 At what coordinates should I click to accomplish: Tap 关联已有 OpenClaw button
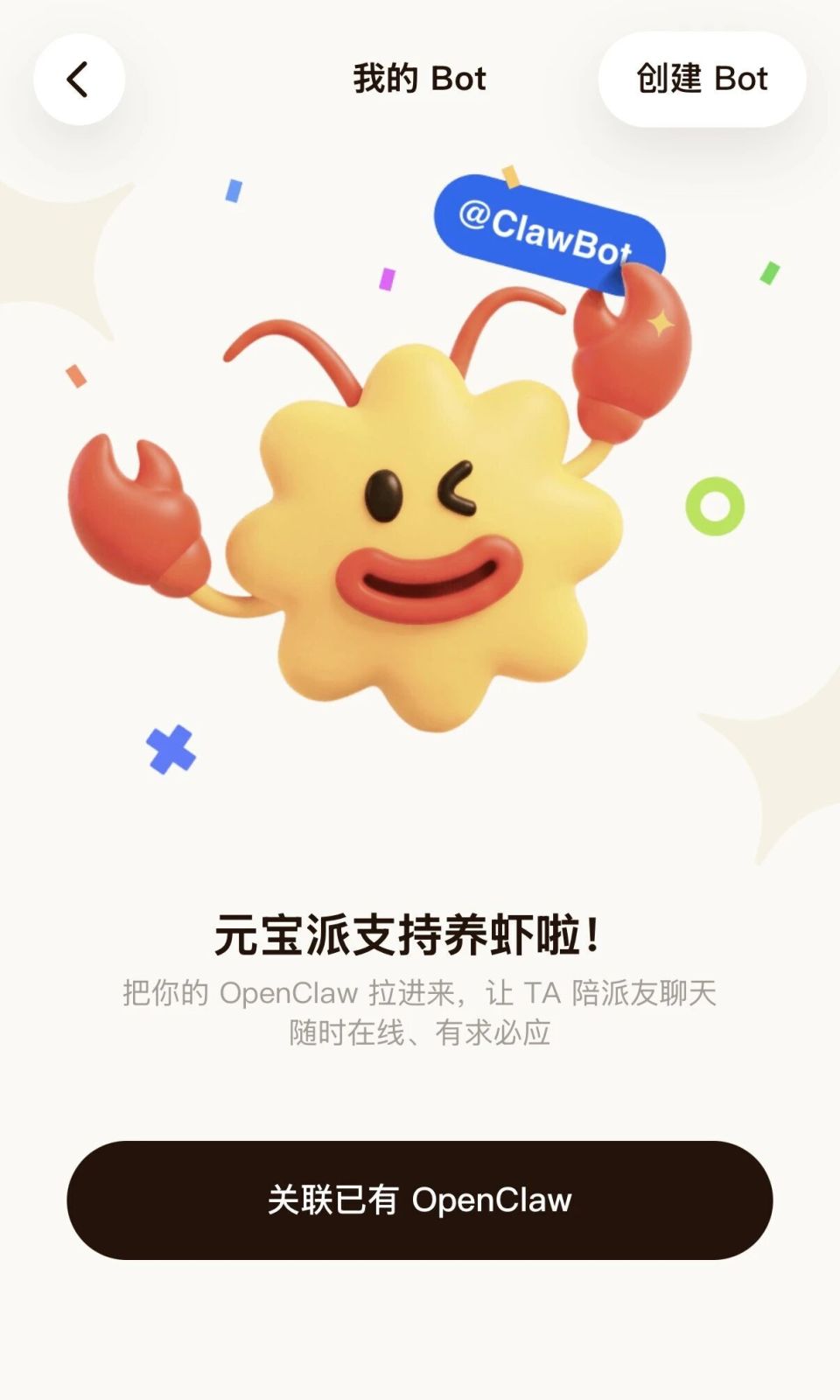click(x=420, y=1200)
